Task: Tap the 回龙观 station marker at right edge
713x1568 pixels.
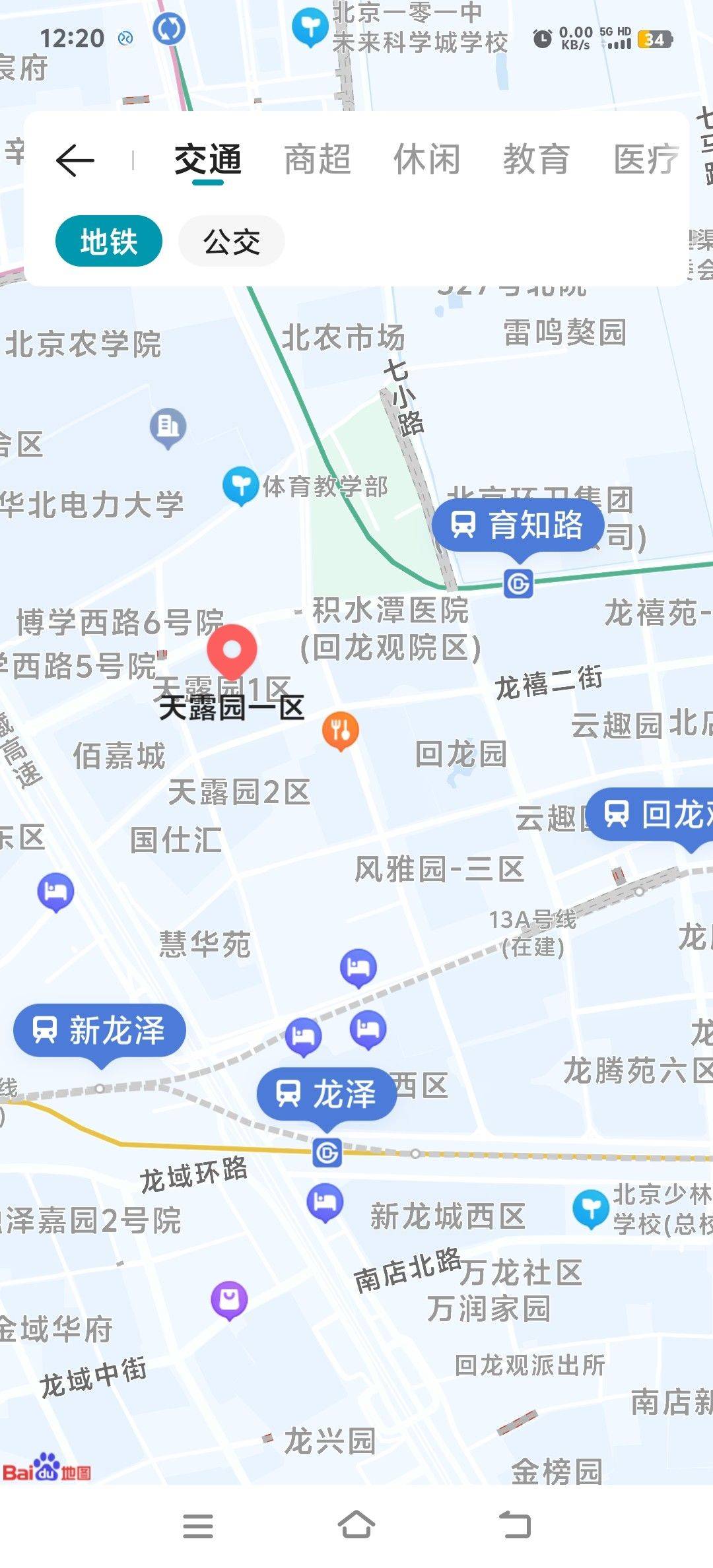Action: 651,814
